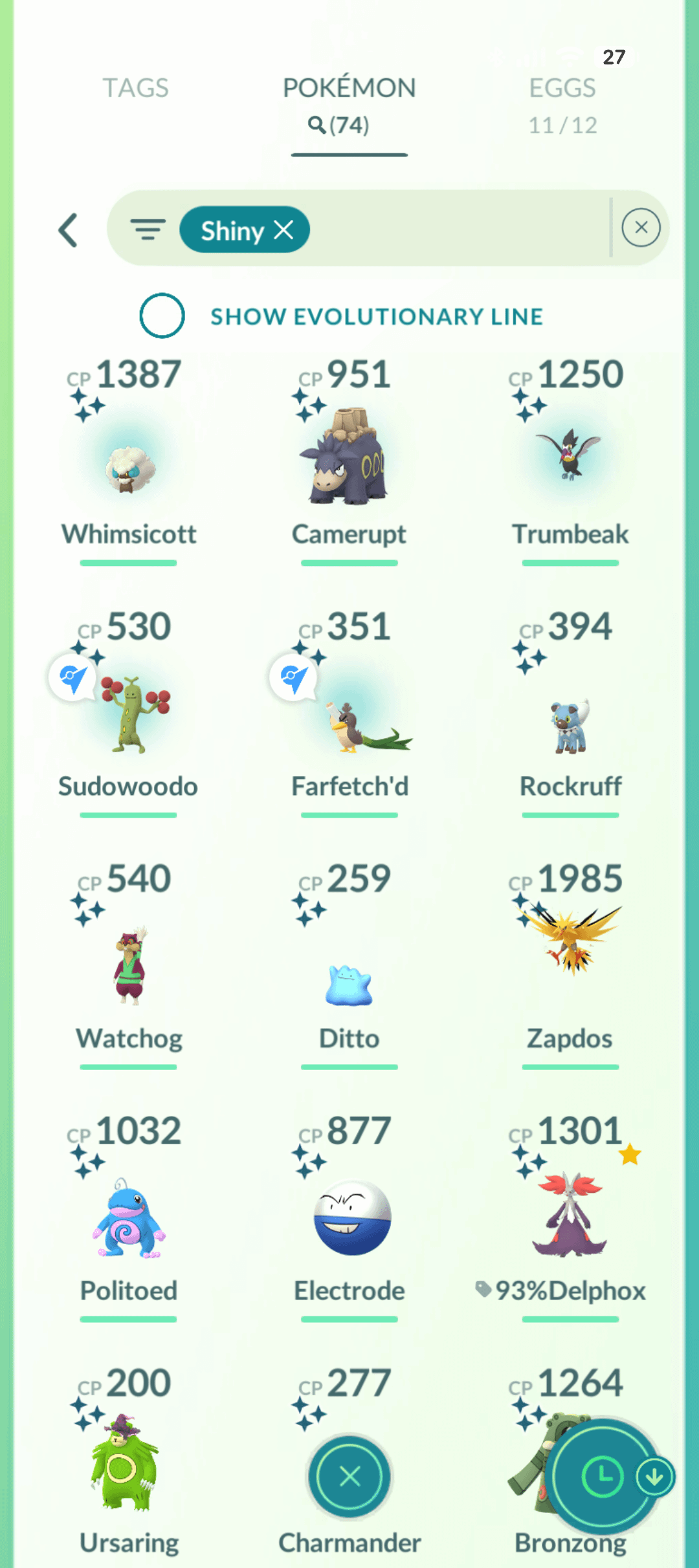This screenshot has width=699, height=1568.
Task: Go back with the left arrow
Action: click(x=69, y=230)
